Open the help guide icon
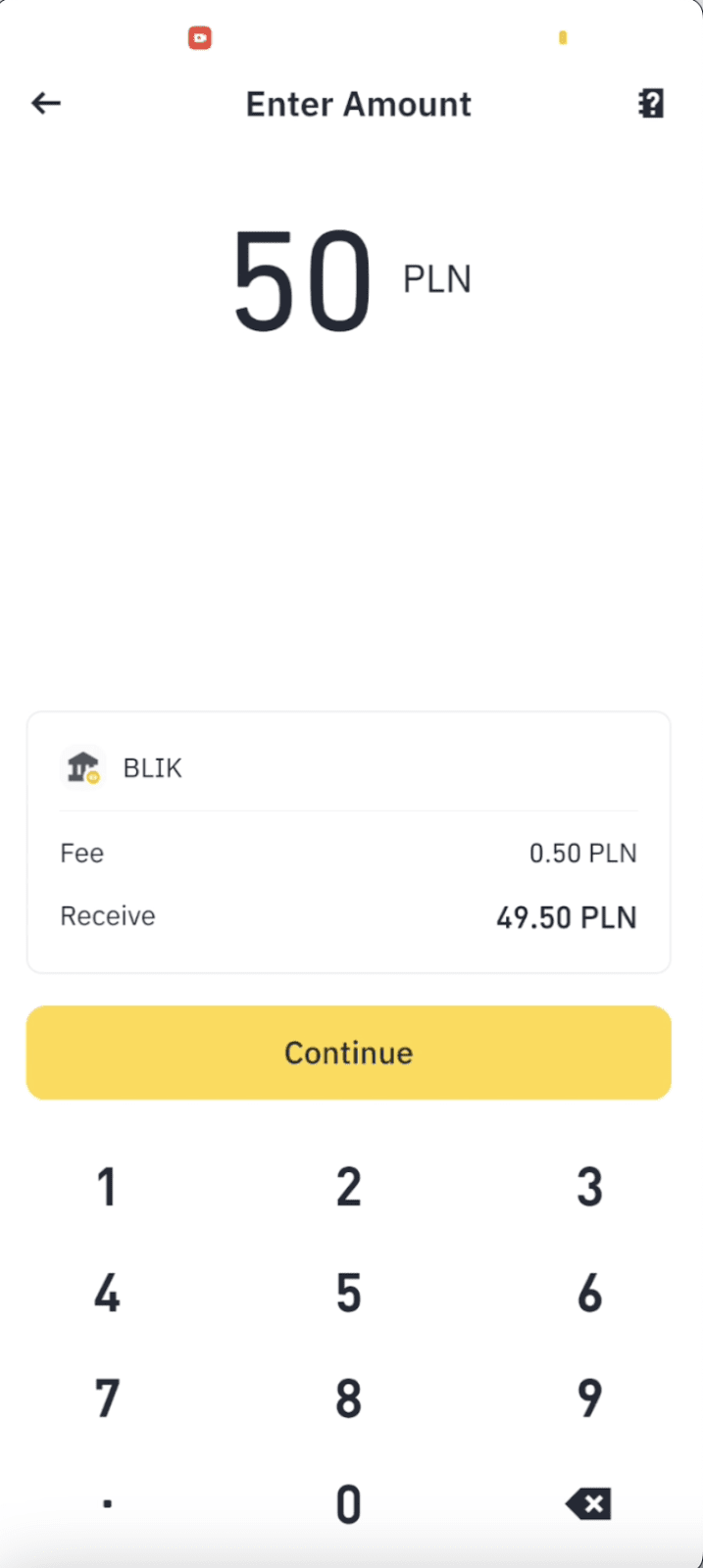 [x=651, y=103]
